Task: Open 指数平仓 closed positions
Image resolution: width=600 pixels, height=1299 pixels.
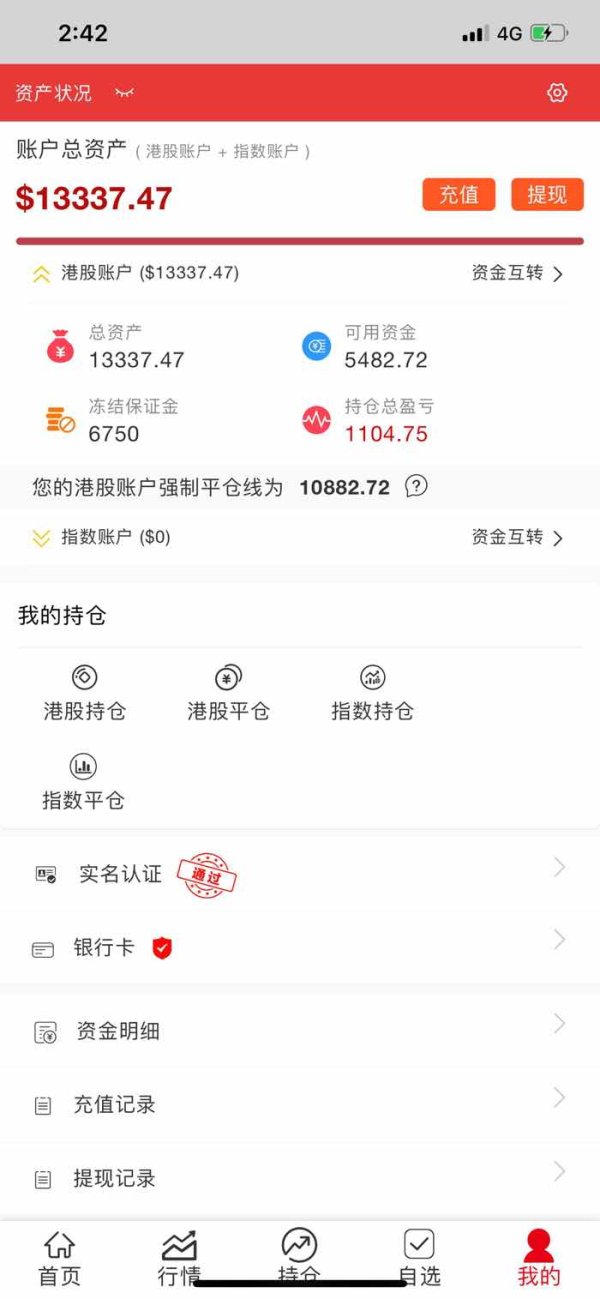Action: 83,783
